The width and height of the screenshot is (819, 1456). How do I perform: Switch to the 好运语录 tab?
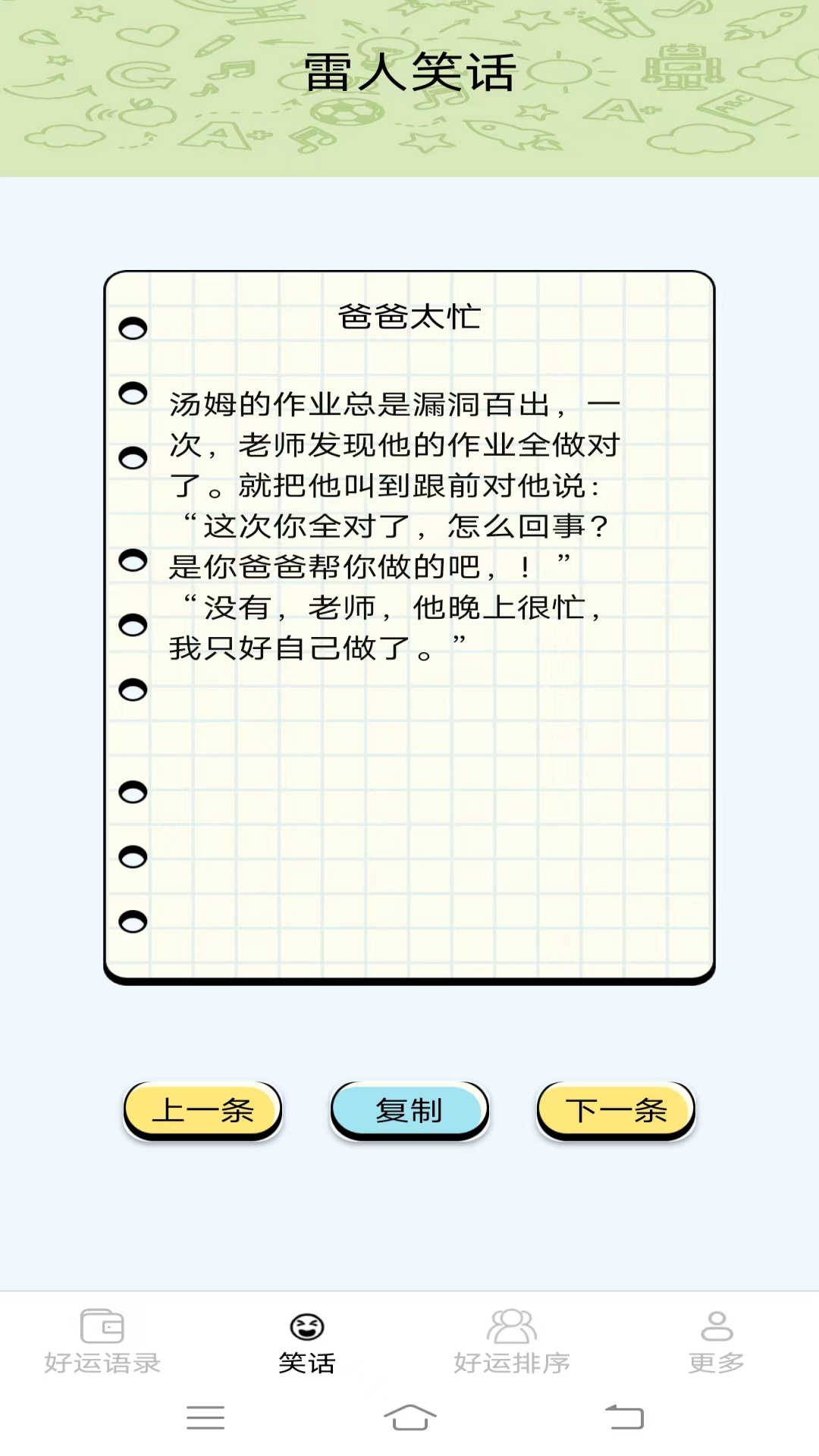[x=102, y=1342]
